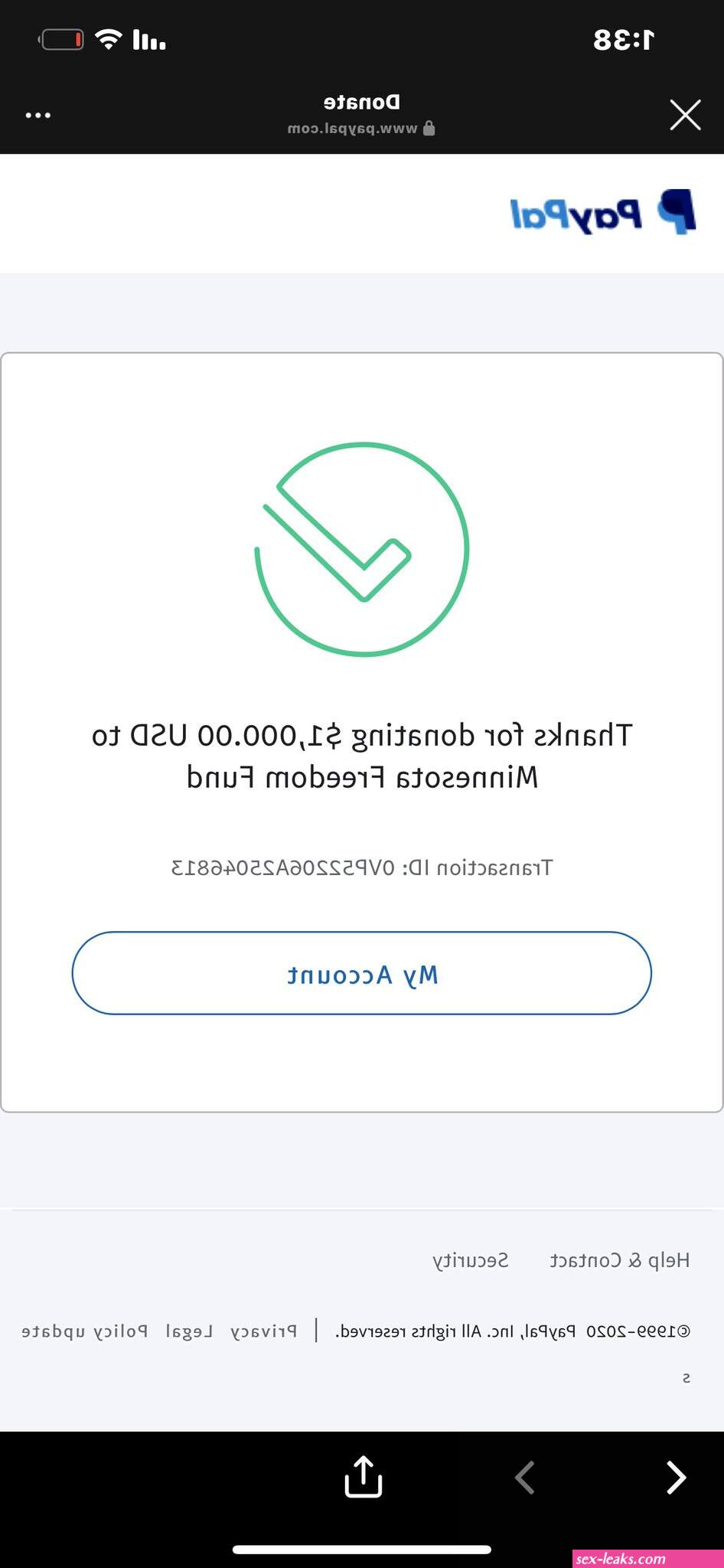Open the Security link
Viewport: 724px width, 1568px height.
click(470, 1260)
